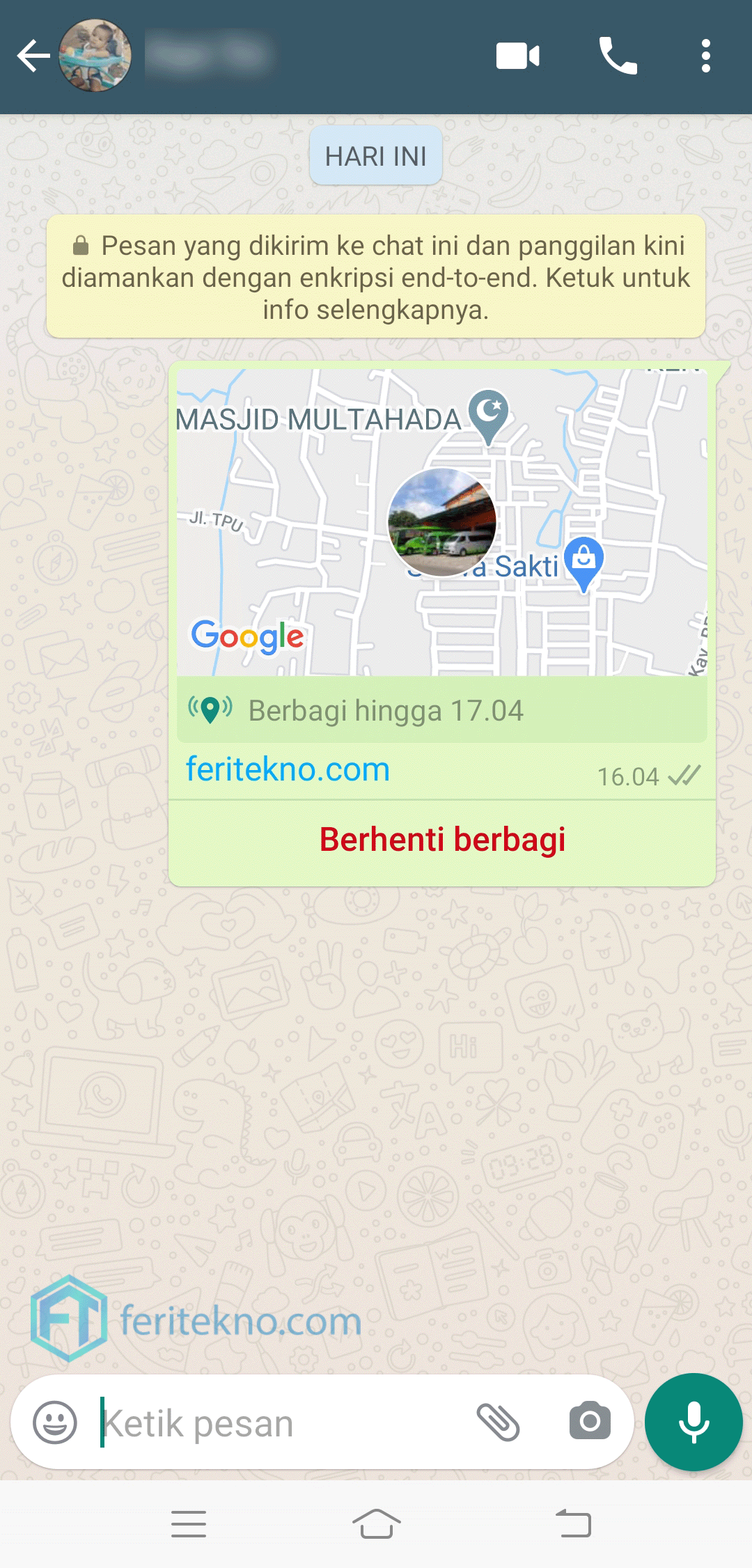
Task: Open the feritekno.com link
Action: [288, 769]
